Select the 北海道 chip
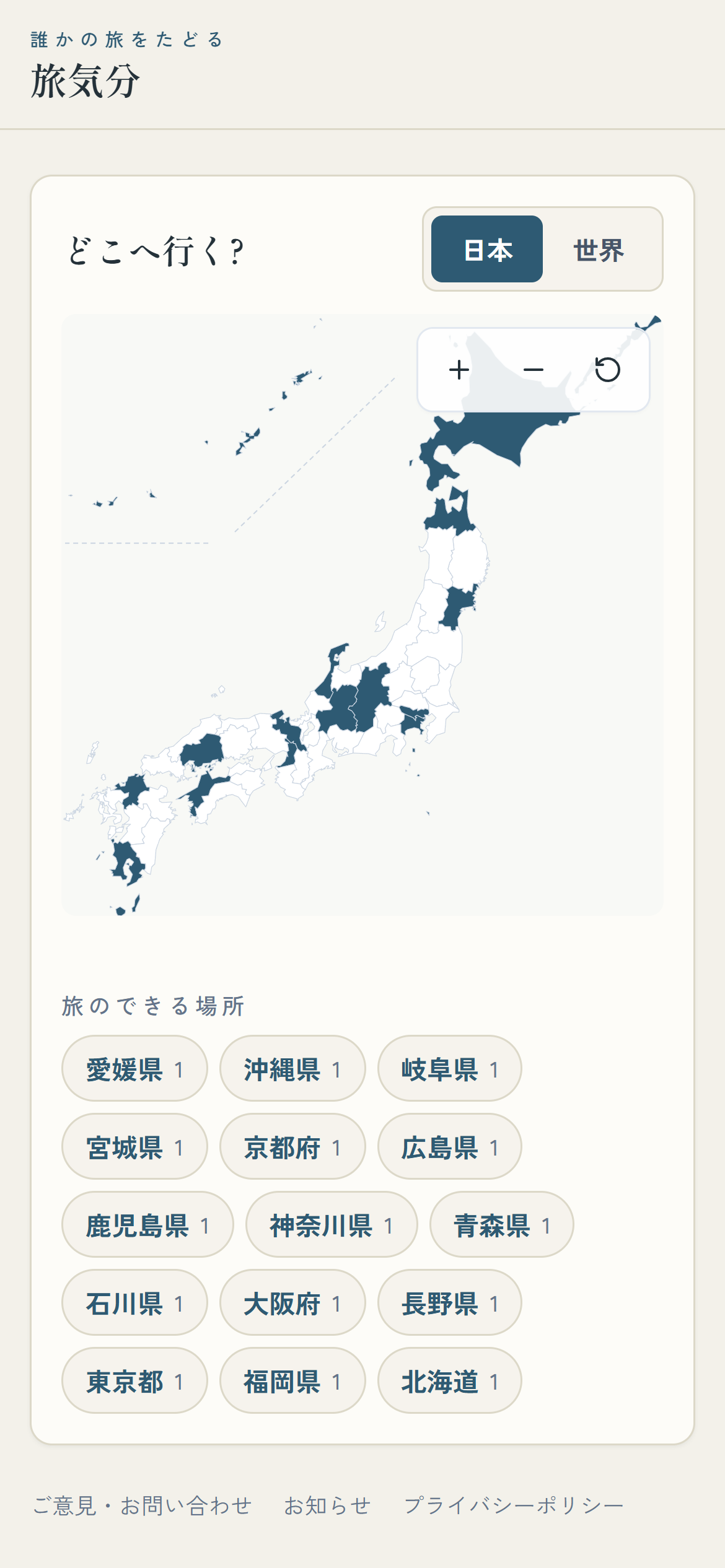725x1568 pixels. (450, 1380)
